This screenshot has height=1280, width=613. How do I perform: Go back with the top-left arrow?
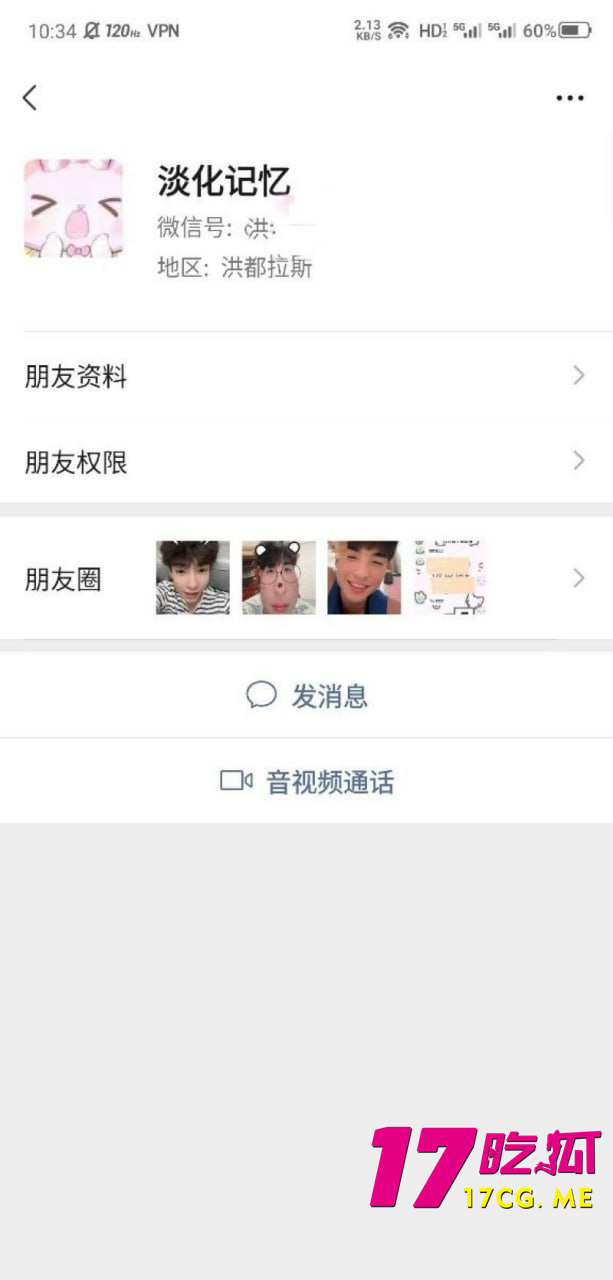(x=30, y=97)
